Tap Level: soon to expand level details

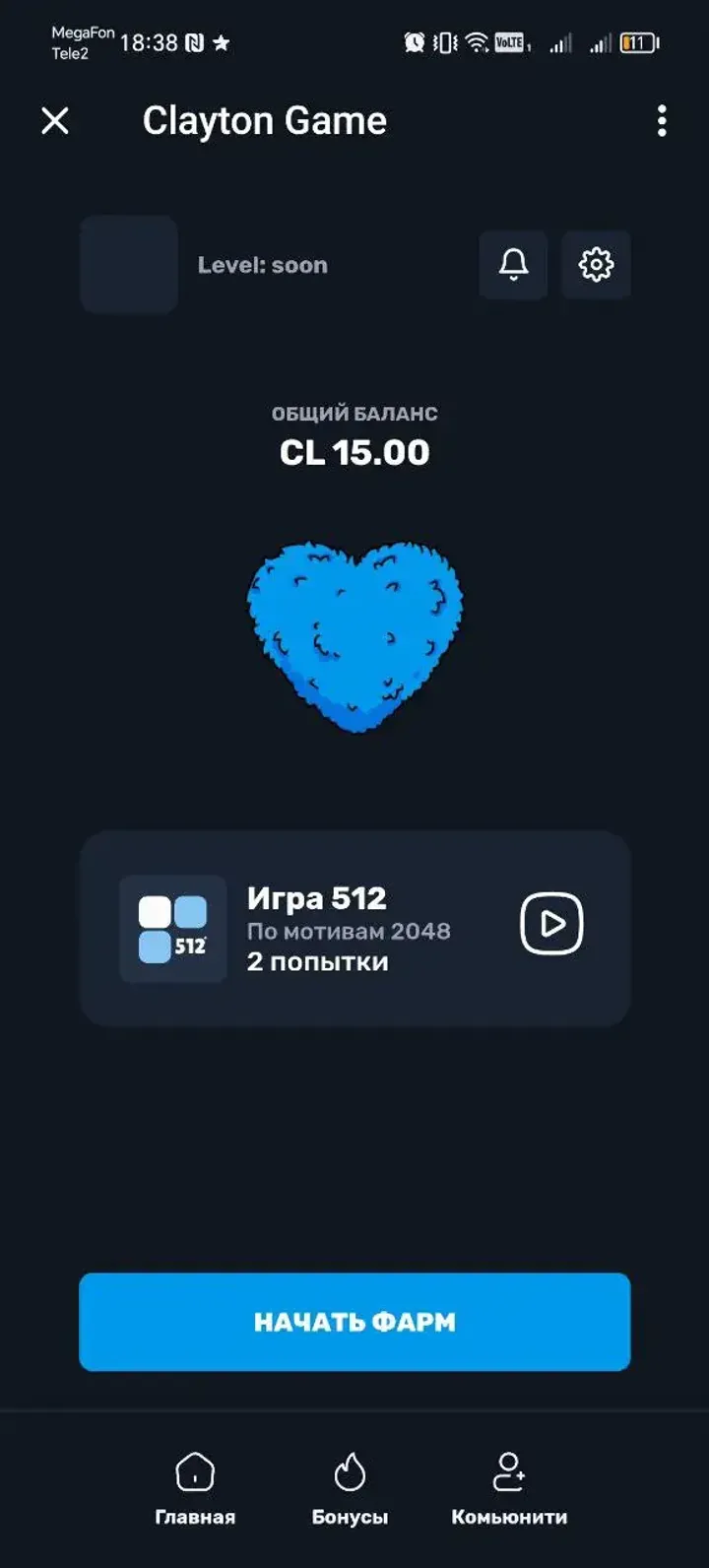[x=262, y=264]
